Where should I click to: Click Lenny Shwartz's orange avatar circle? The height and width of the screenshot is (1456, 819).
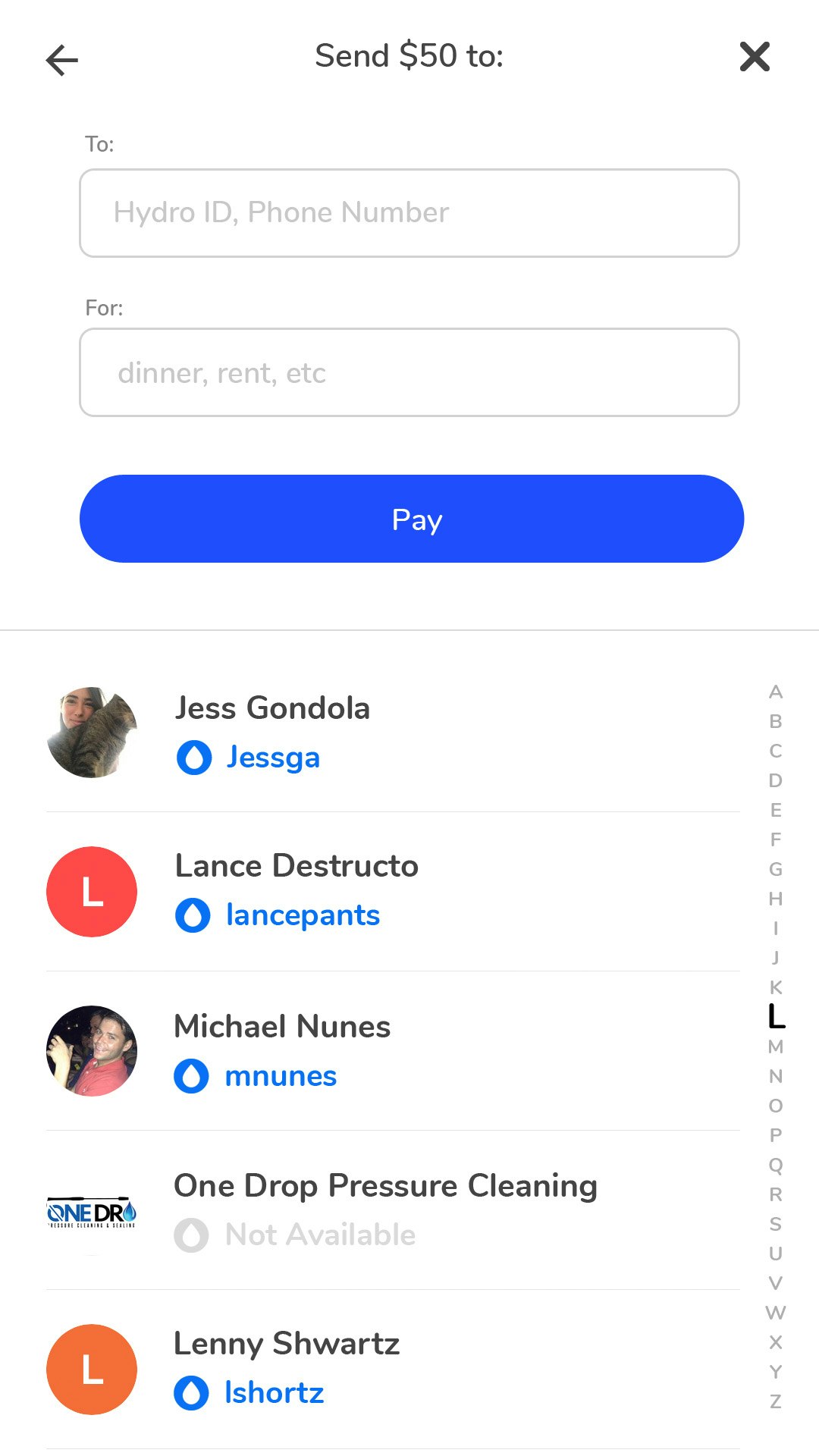(x=91, y=1369)
